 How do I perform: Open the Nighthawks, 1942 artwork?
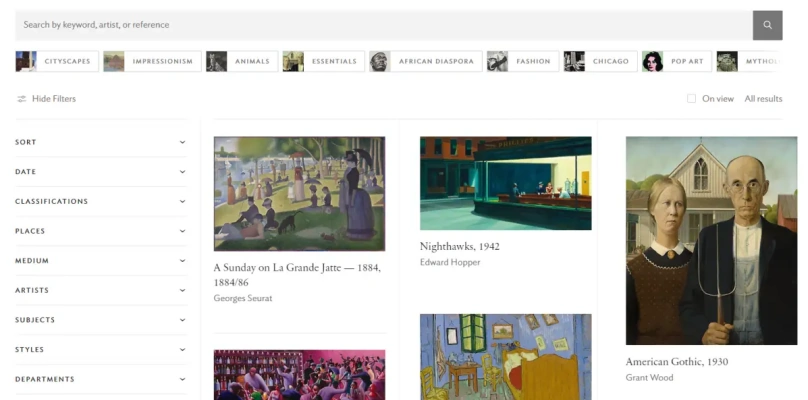tap(505, 184)
